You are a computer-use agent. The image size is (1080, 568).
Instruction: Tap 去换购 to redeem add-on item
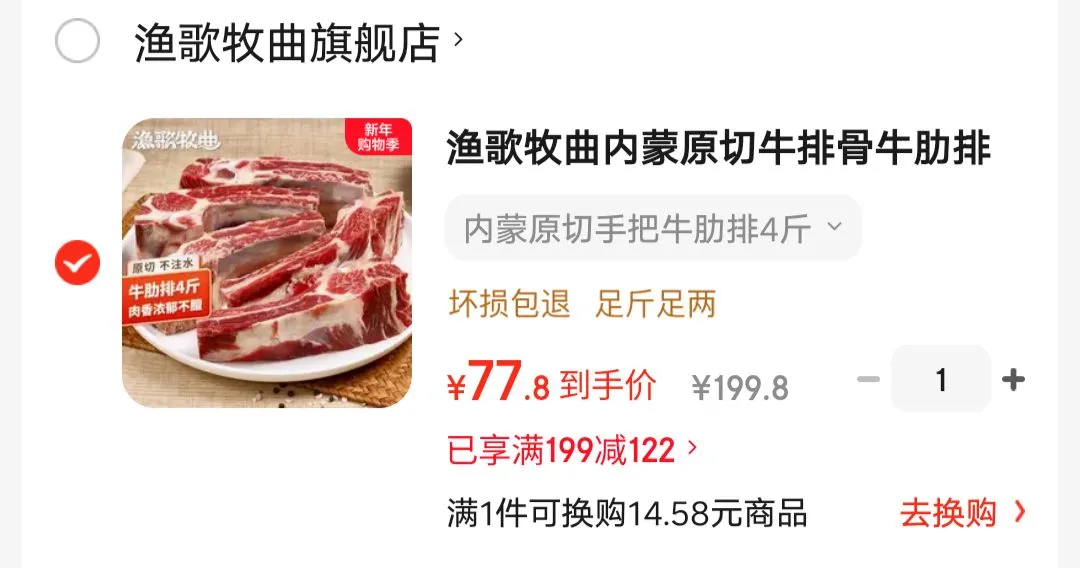(x=962, y=513)
